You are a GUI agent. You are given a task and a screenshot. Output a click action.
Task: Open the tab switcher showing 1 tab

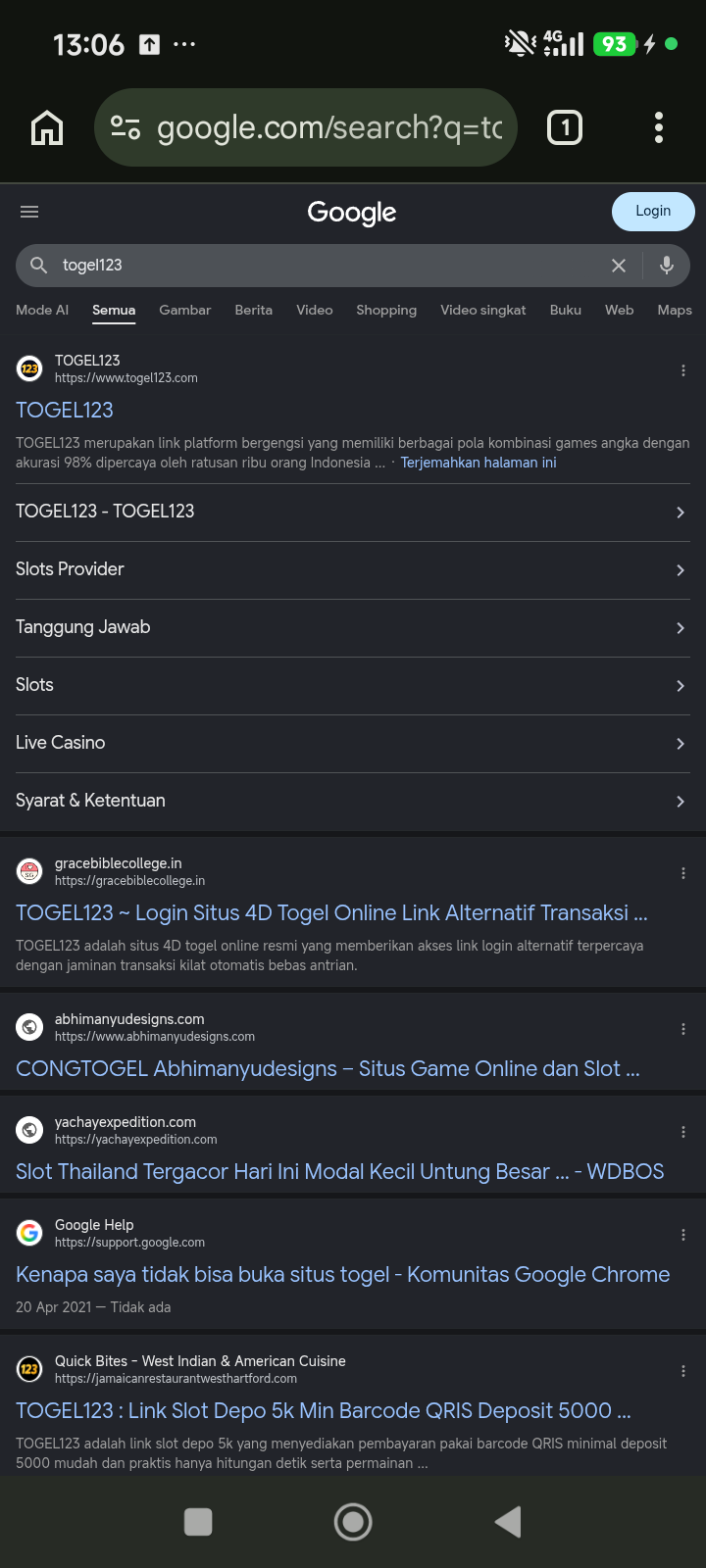coord(565,127)
